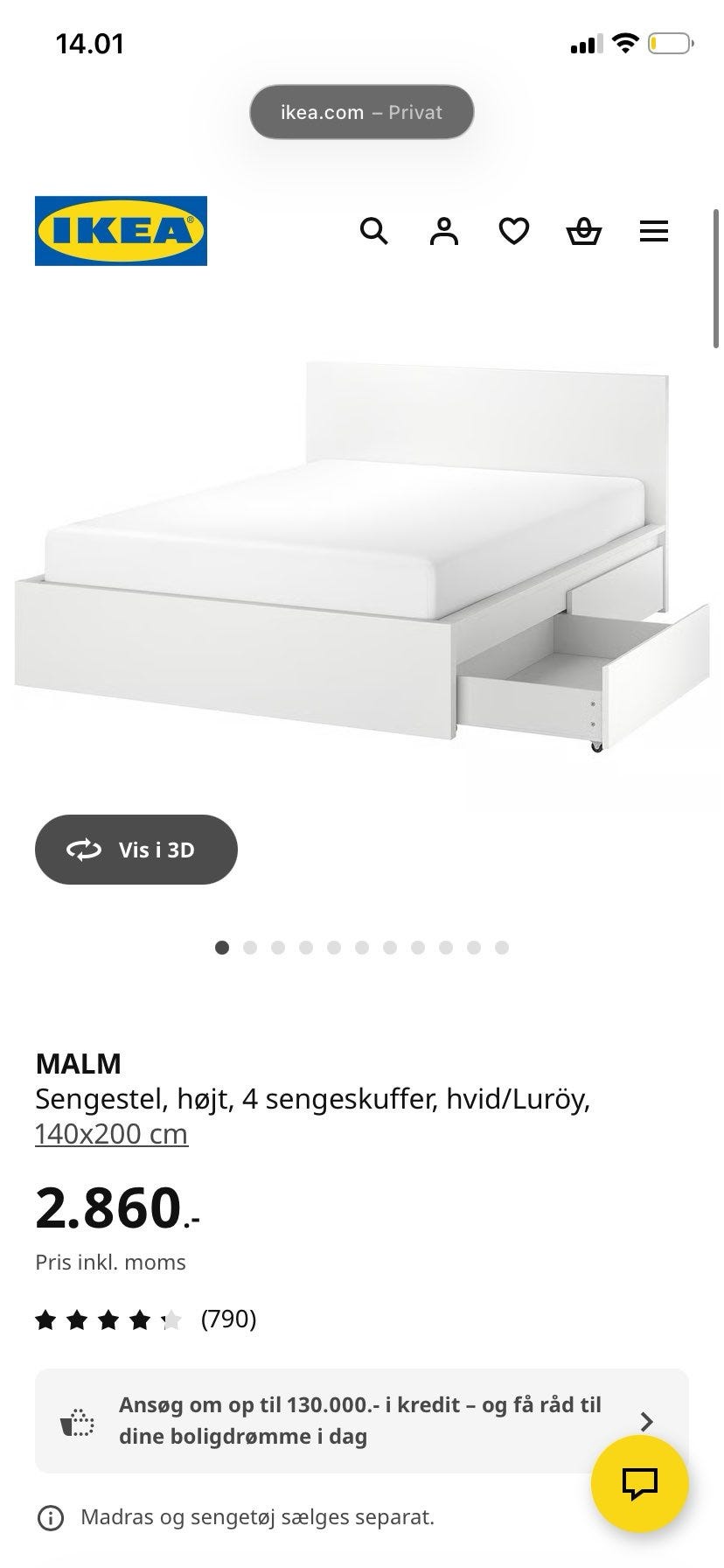
Task: Open the user profile account icon
Action: pos(444,231)
